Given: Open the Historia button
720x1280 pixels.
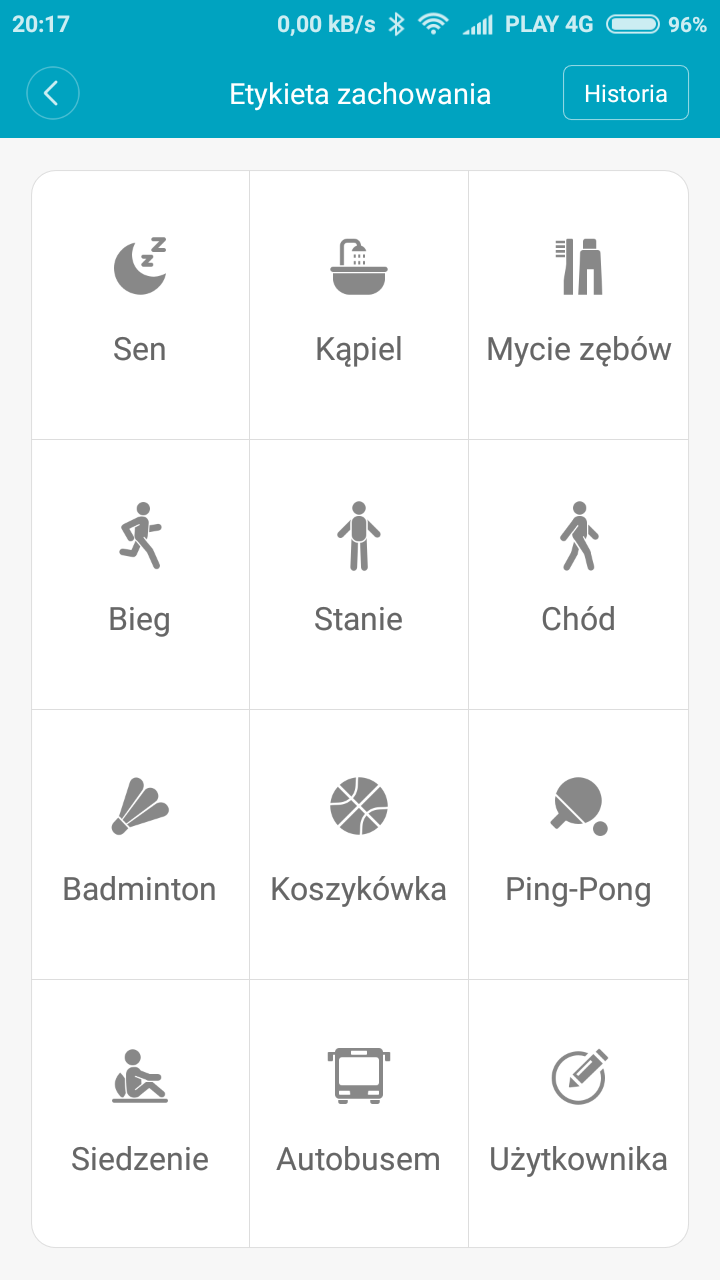Looking at the screenshot, I should pyautogui.click(x=625, y=93).
